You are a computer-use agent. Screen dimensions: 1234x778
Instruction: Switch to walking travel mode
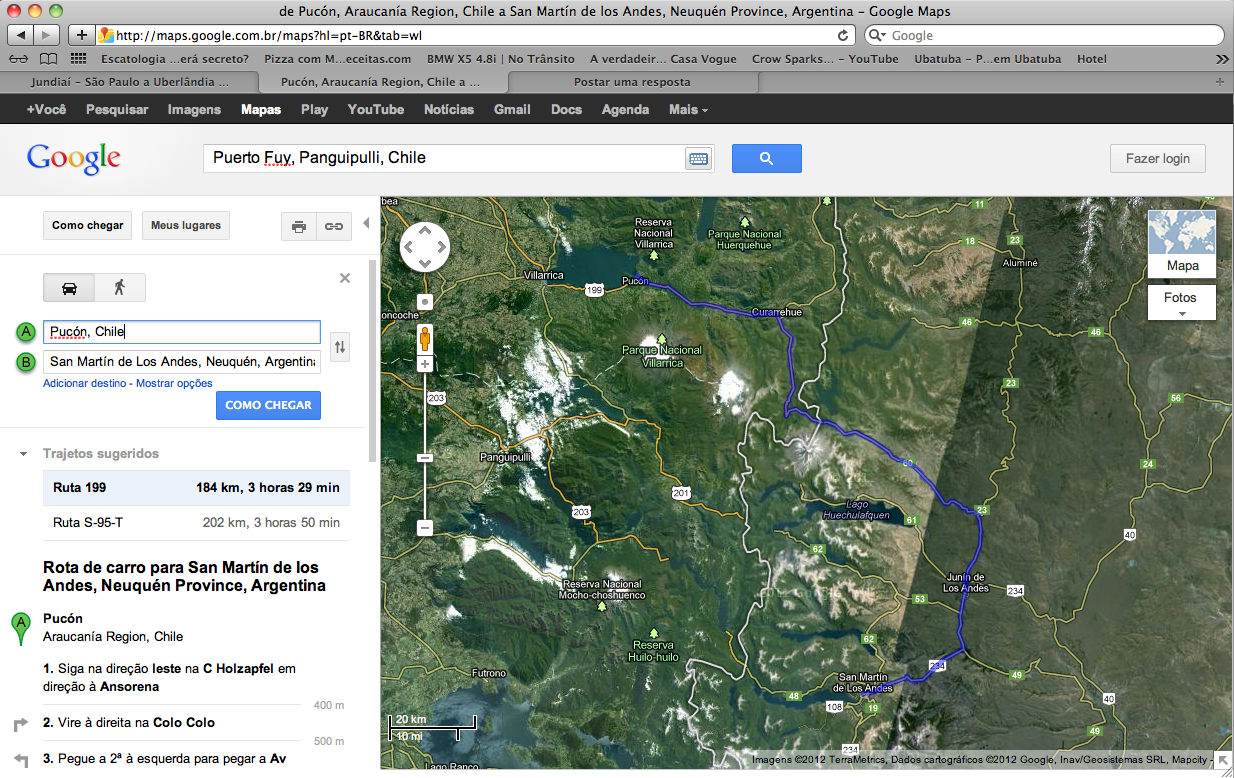[120, 288]
